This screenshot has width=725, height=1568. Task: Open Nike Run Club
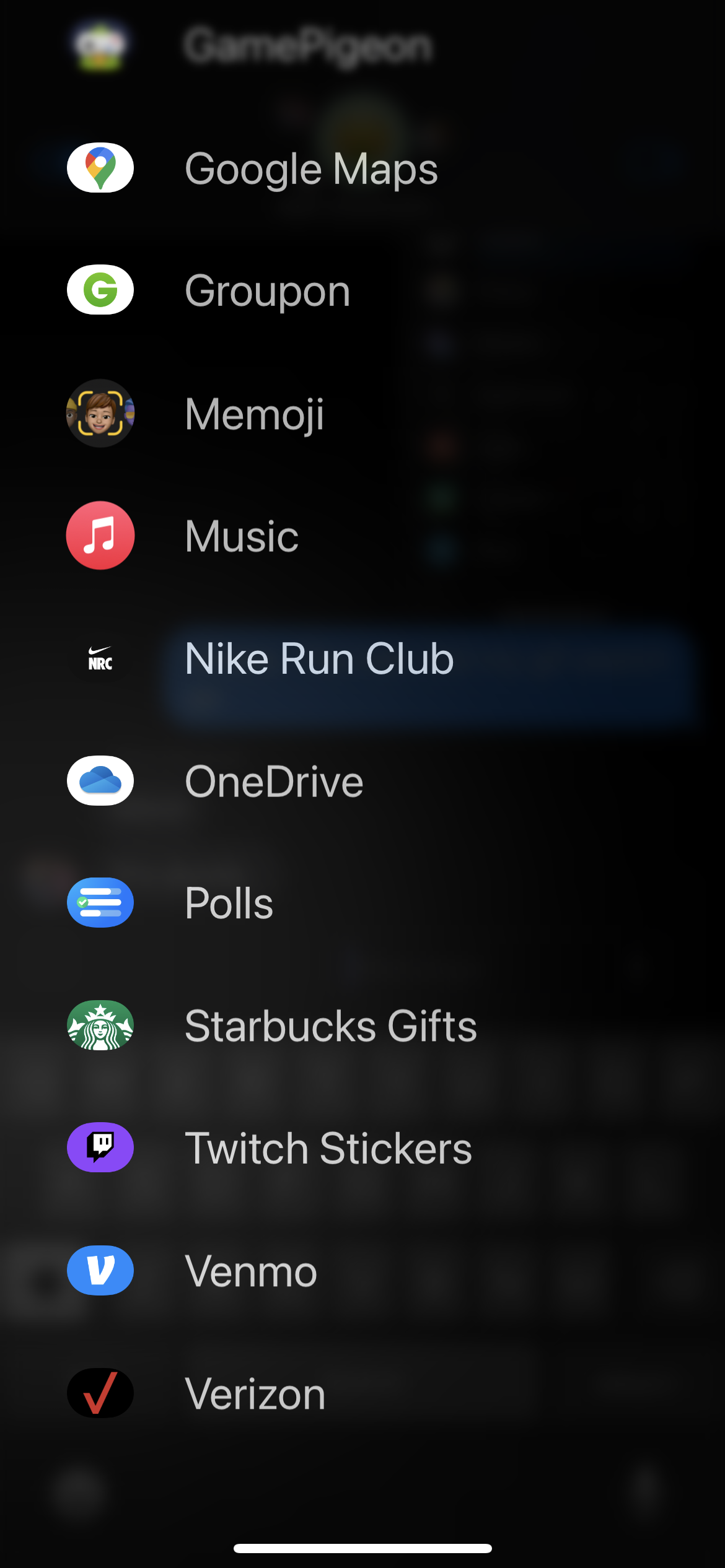click(x=319, y=659)
